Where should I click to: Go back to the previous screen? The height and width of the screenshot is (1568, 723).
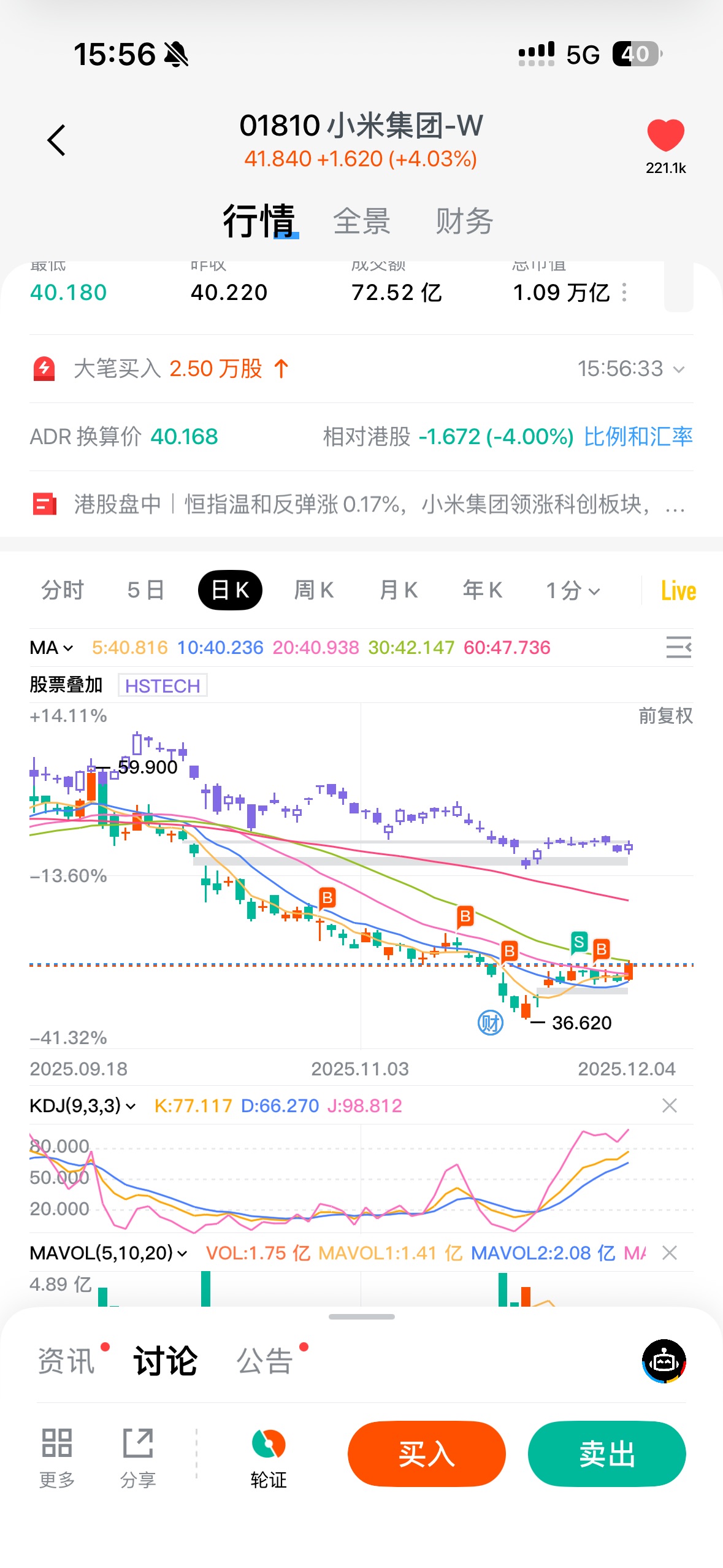[x=56, y=140]
